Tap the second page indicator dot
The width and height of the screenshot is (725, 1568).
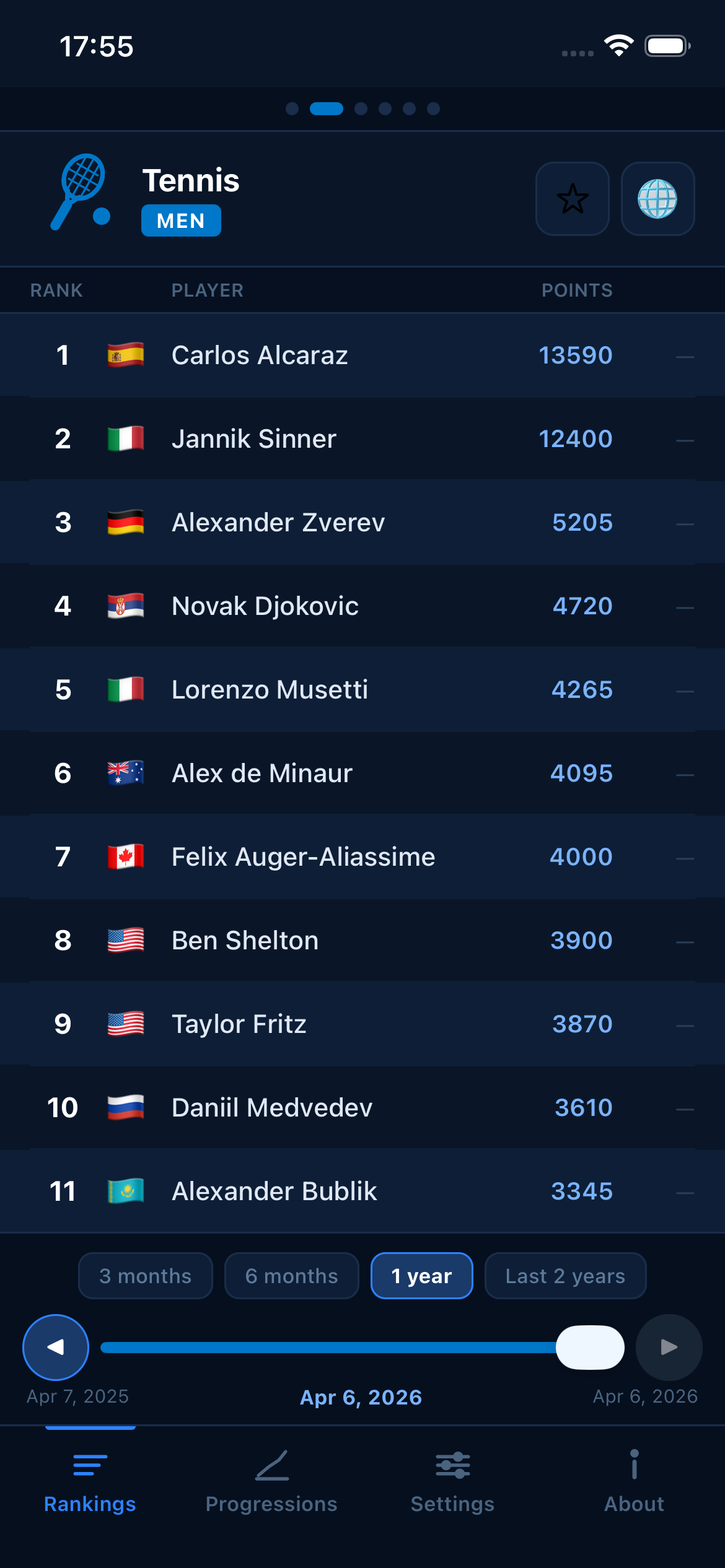tap(325, 109)
